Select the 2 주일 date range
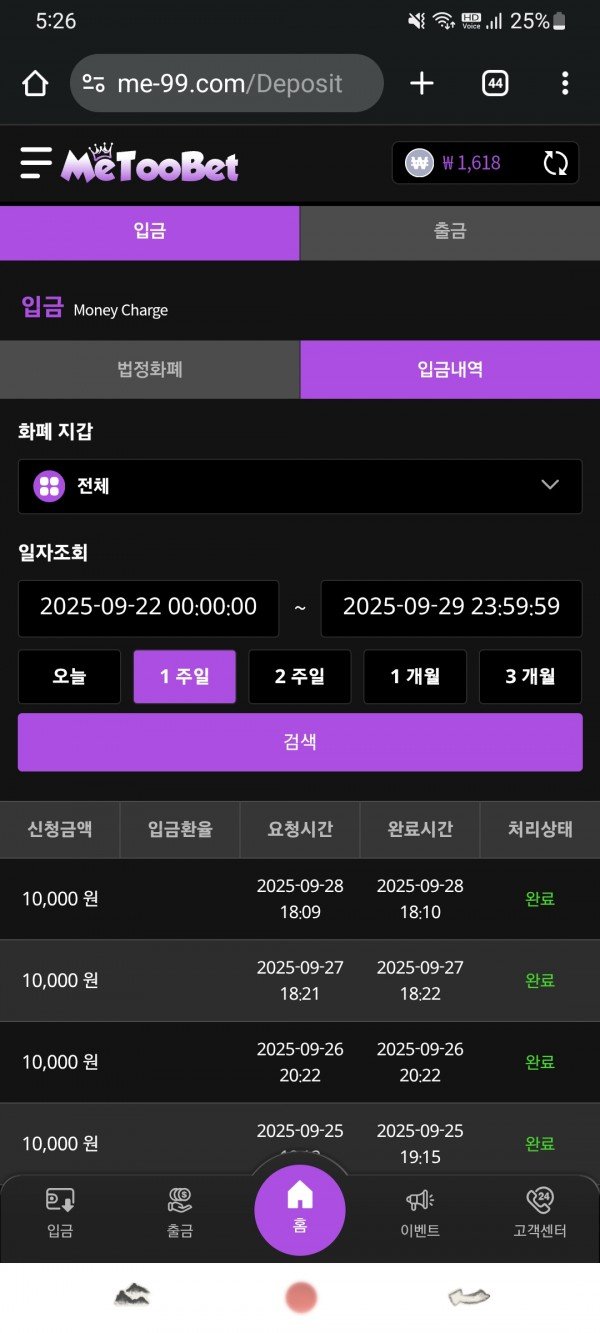The image size is (600, 1333). (299, 677)
